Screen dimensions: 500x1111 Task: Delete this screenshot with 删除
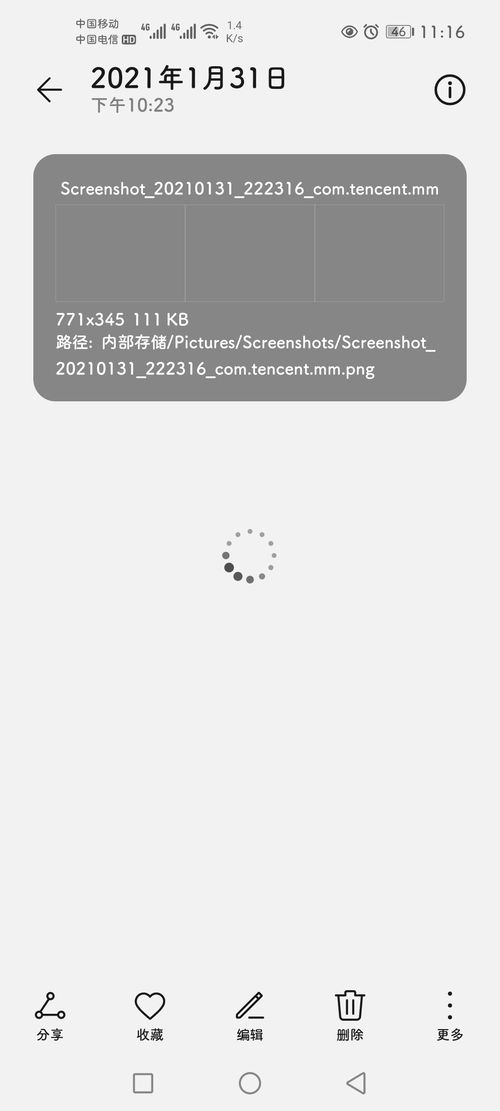(350, 1016)
